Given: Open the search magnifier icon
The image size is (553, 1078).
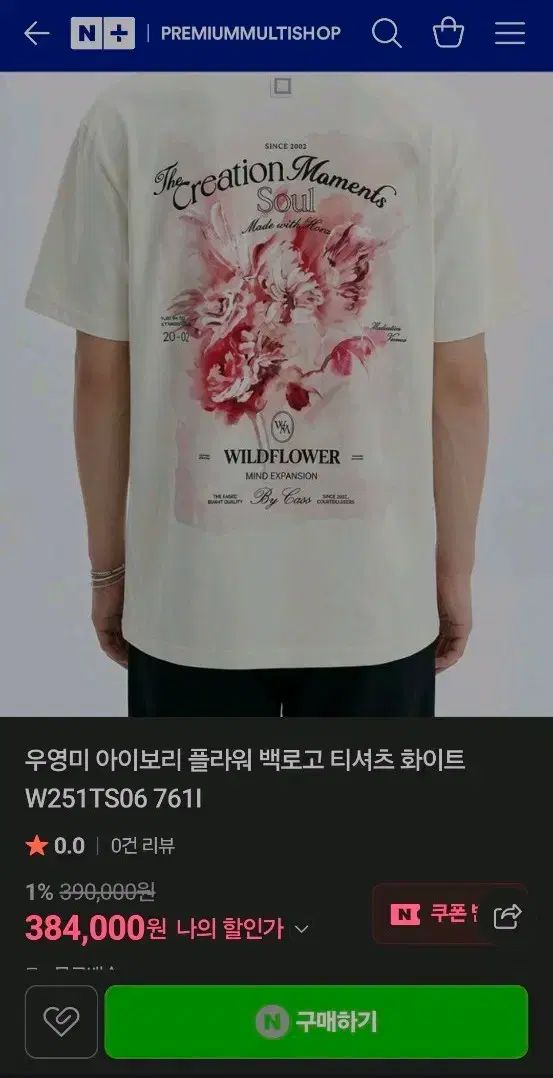Looking at the screenshot, I should [x=387, y=33].
